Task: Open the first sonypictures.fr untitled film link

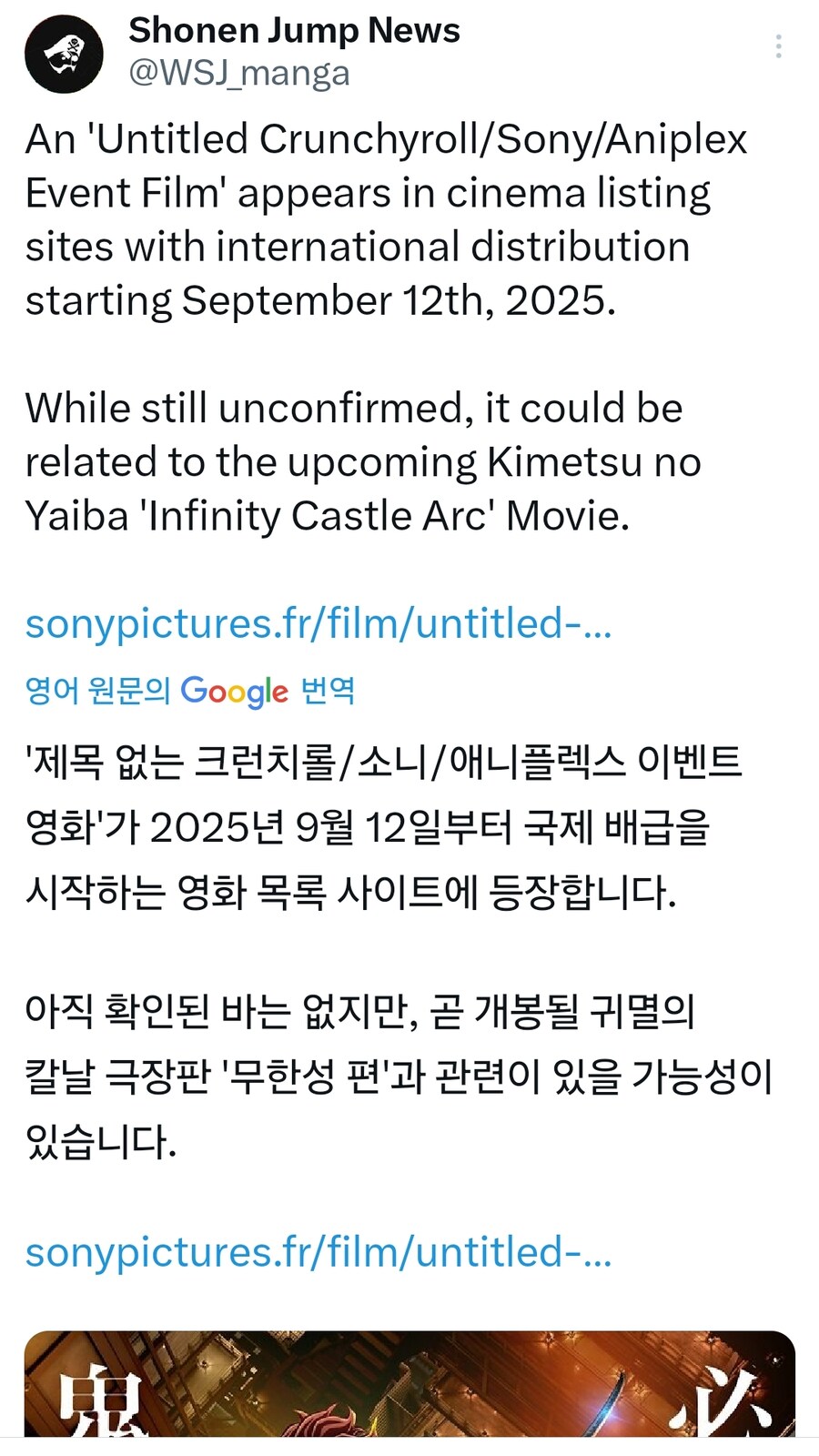Action: [318, 624]
